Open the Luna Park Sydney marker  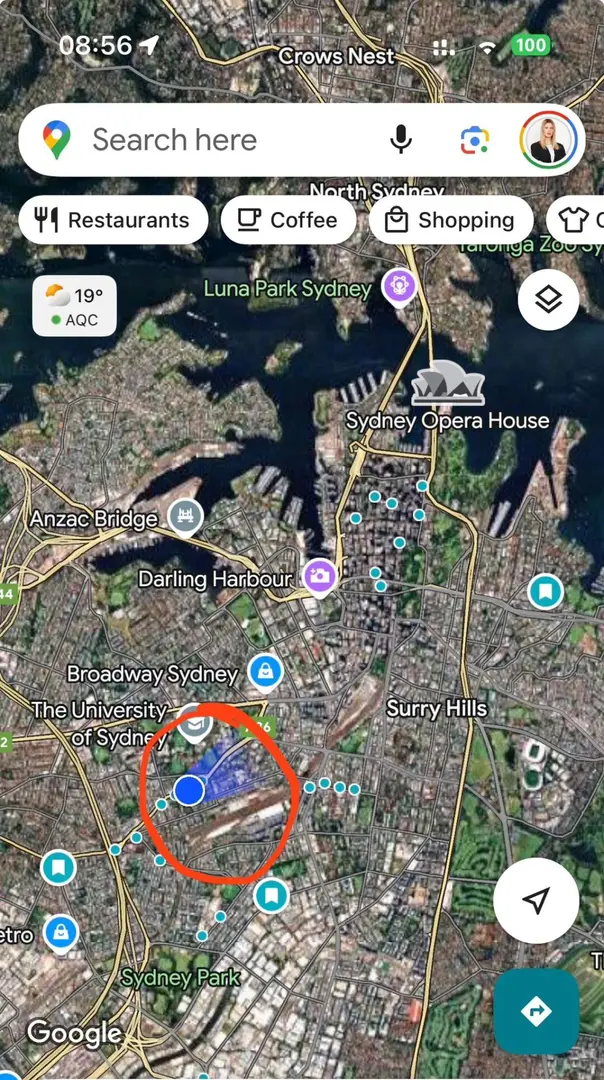point(398,289)
